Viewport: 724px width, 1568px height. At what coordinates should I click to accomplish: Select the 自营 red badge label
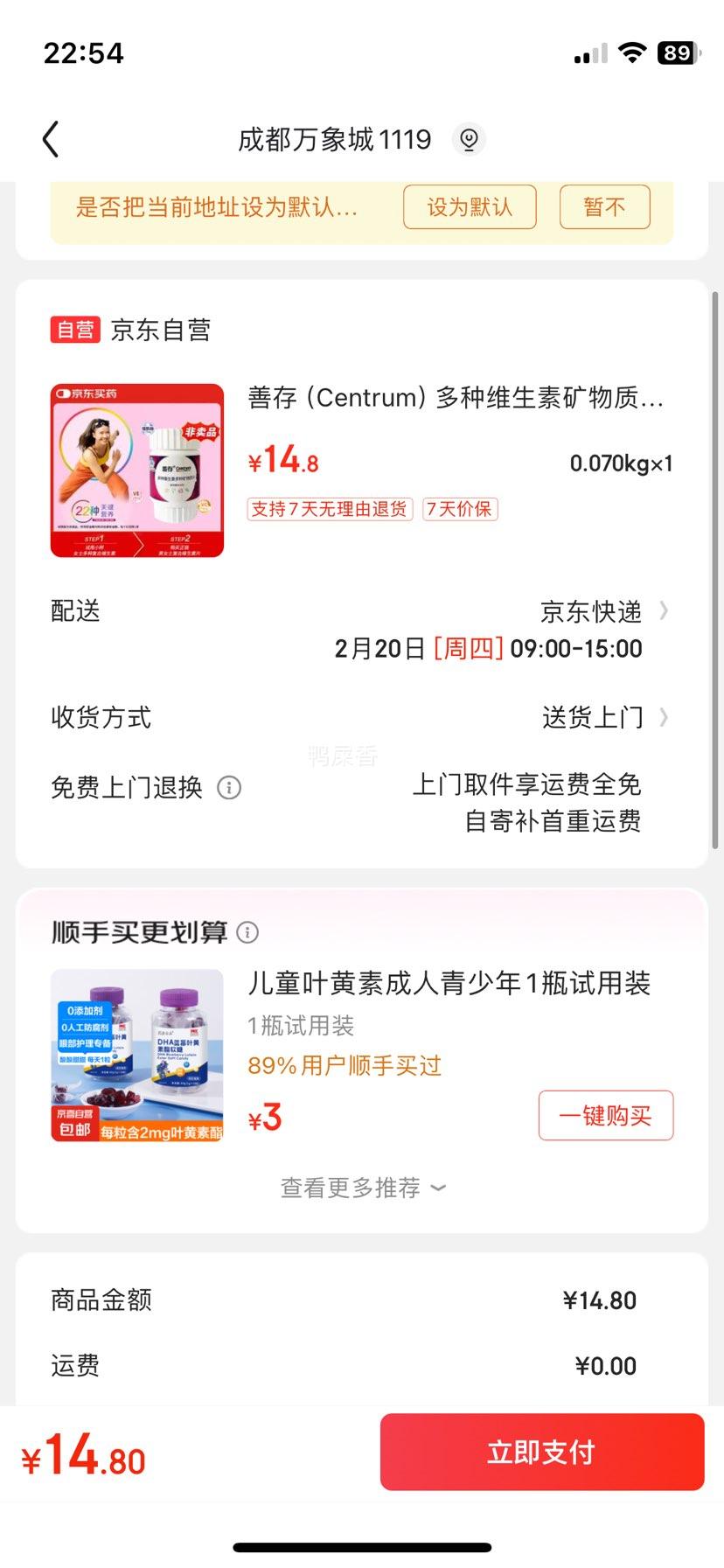coord(73,330)
